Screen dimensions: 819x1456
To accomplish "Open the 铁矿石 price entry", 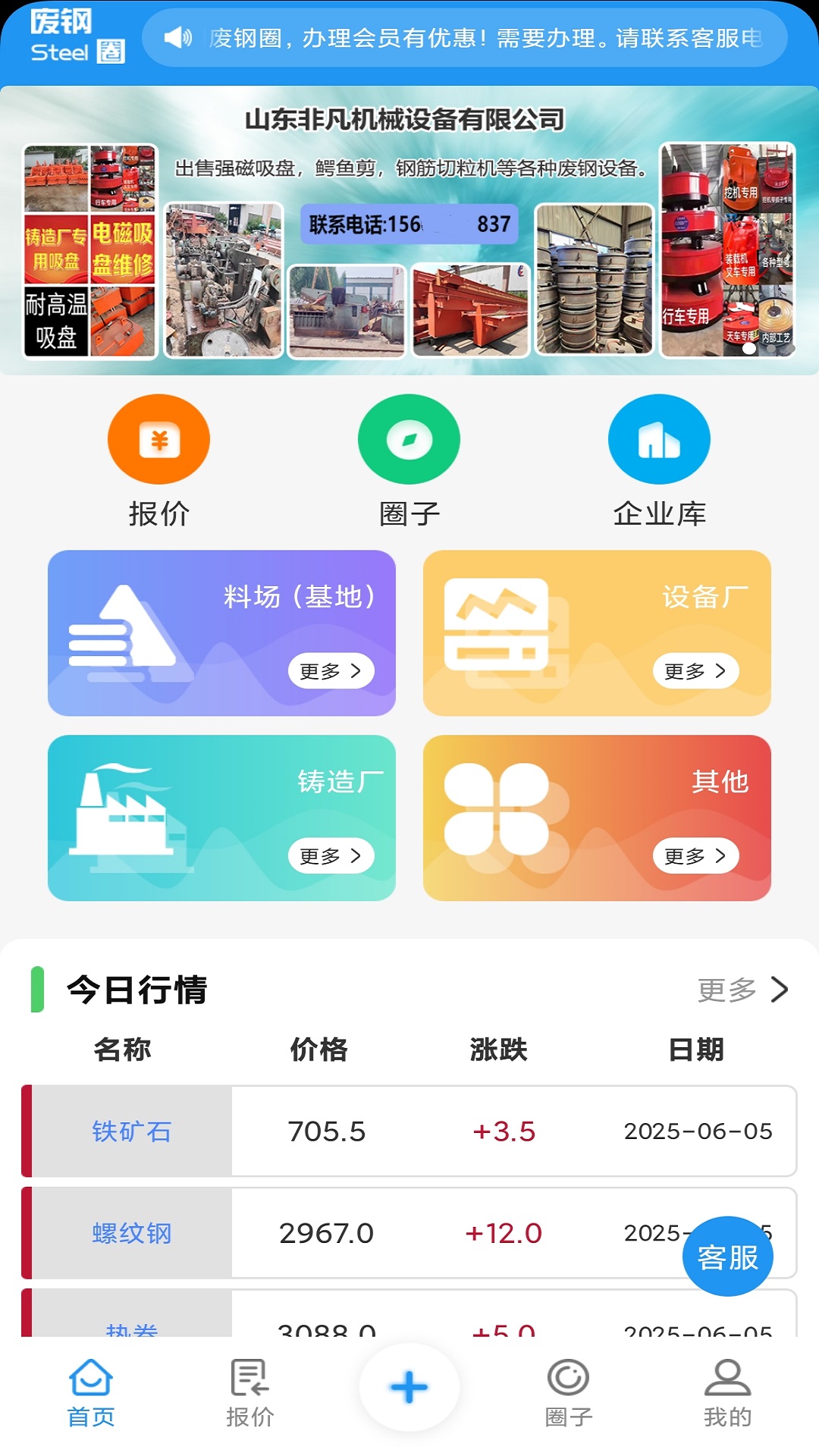I will point(409,1130).
